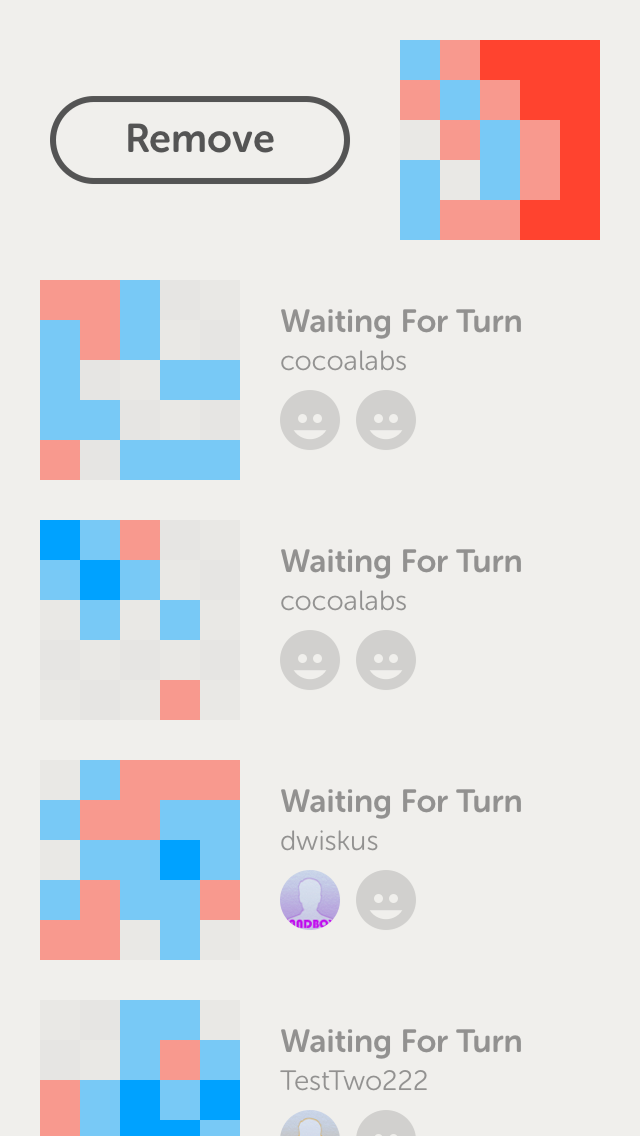640x1136 pixels.
Task: Tap the Remove button
Action: coord(200,140)
